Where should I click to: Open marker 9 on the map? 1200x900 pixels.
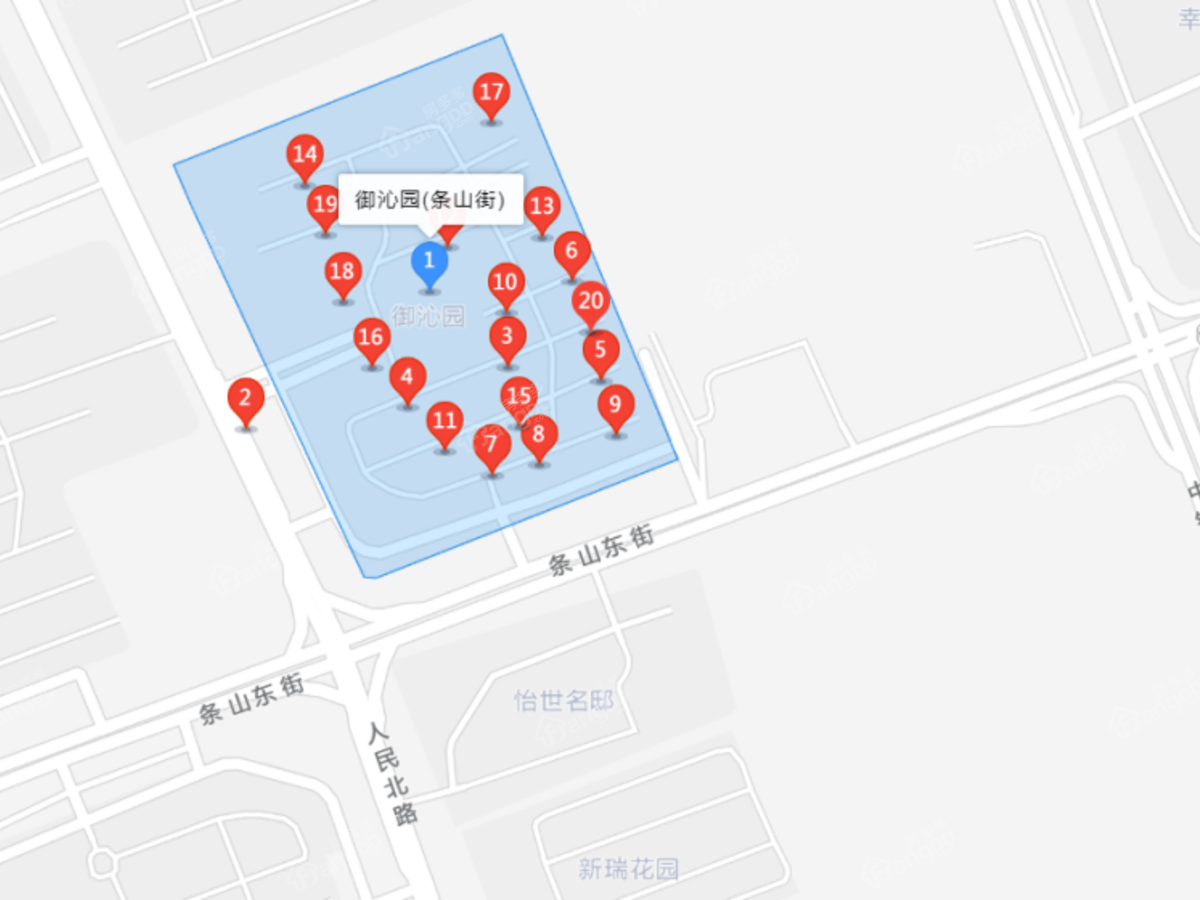click(616, 405)
